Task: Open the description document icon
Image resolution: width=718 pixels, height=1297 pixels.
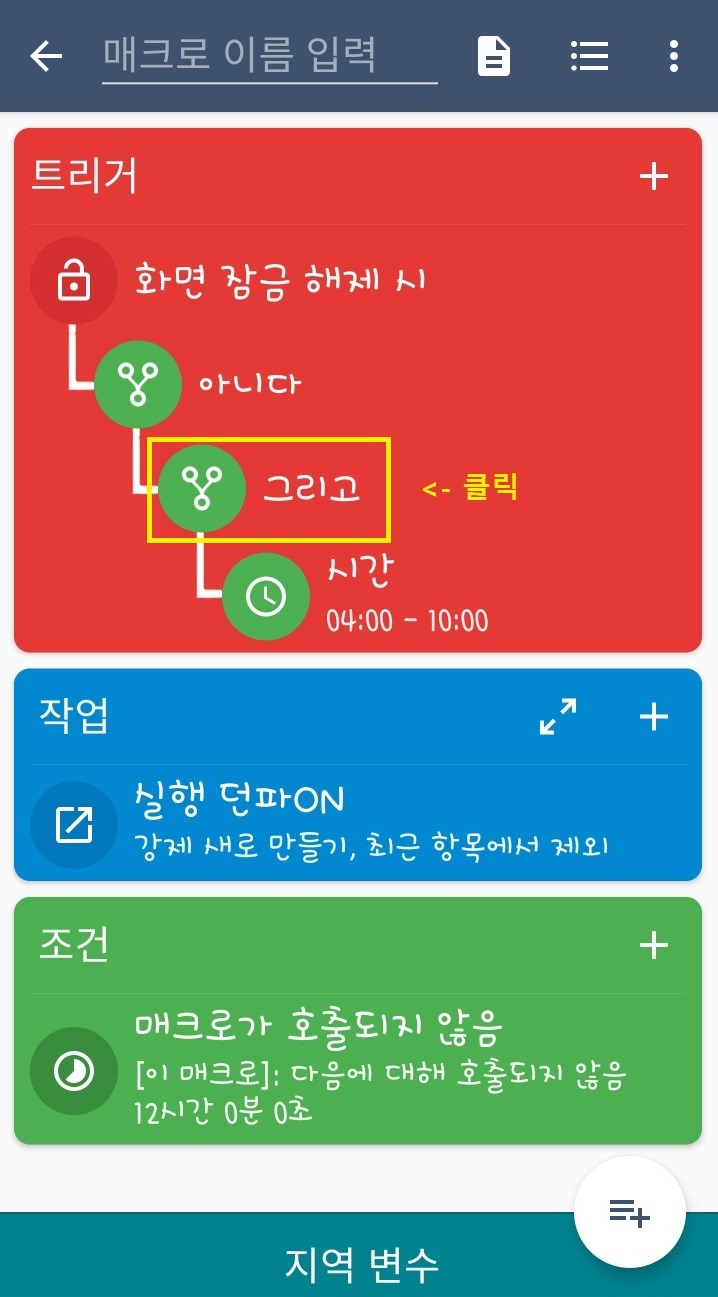Action: tap(493, 56)
